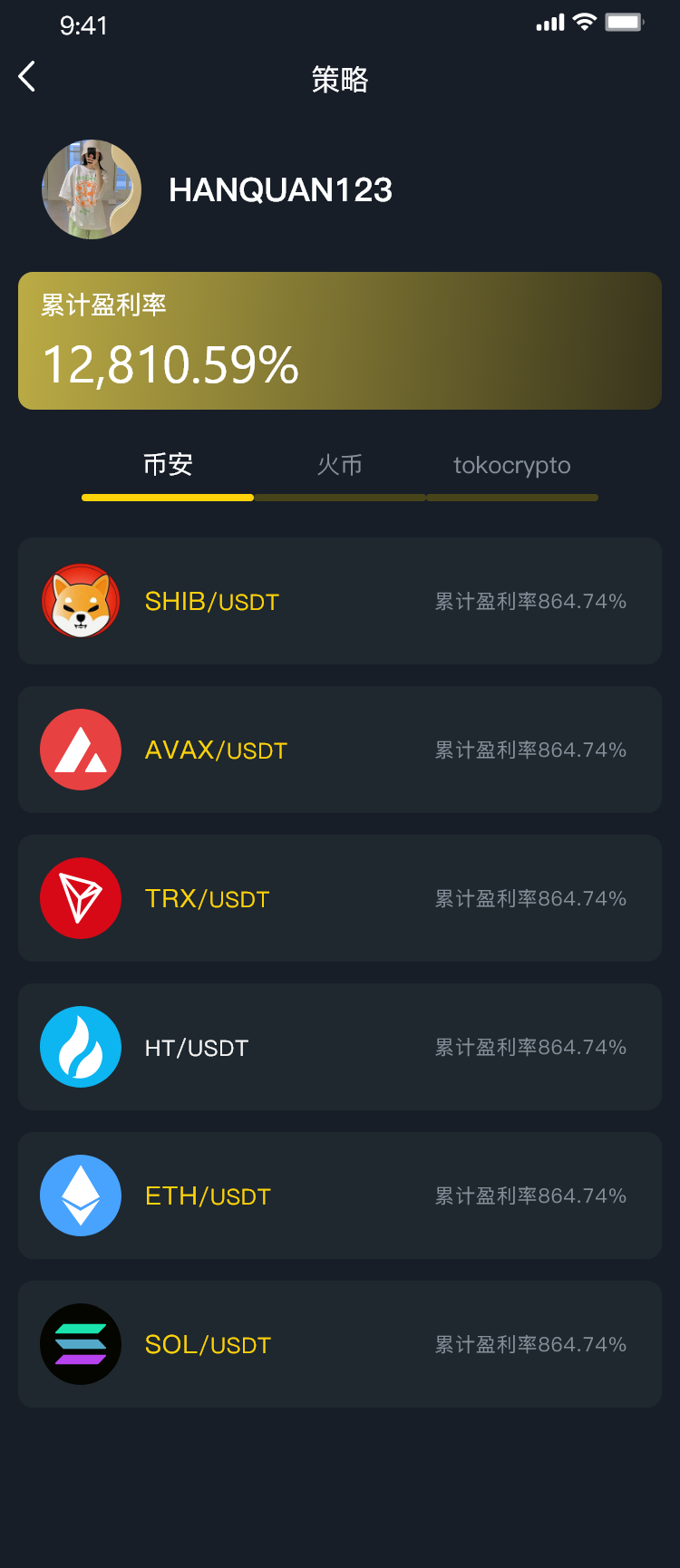Open the ETH/USDT strategy
The image size is (680, 1568).
coord(340,1195)
